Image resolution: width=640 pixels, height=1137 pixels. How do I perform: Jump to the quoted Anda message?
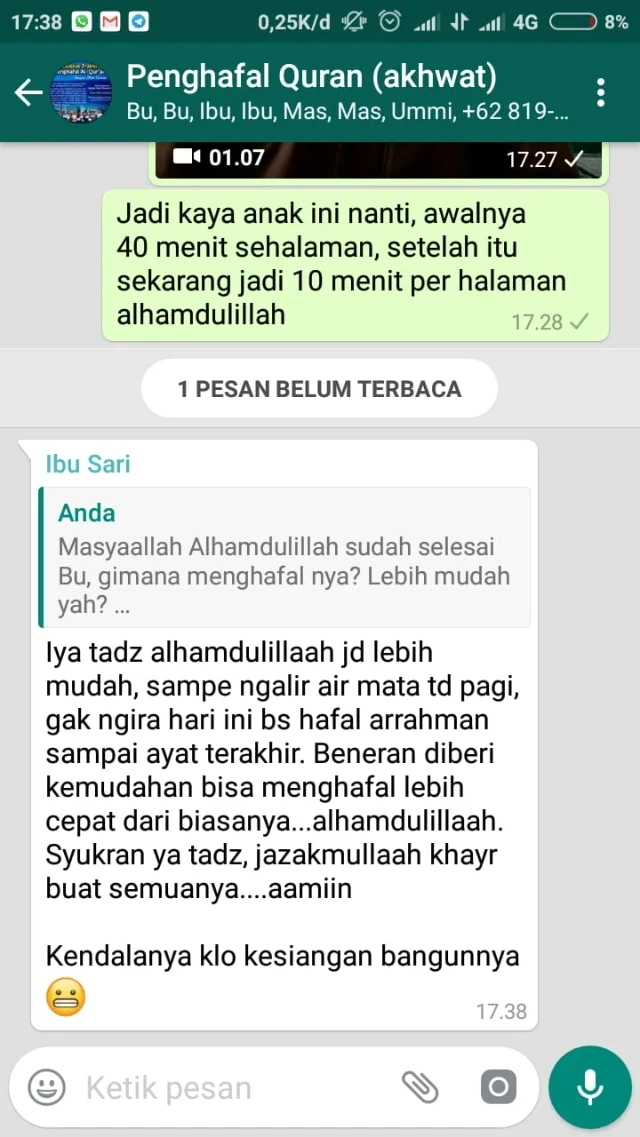pos(284,557)
